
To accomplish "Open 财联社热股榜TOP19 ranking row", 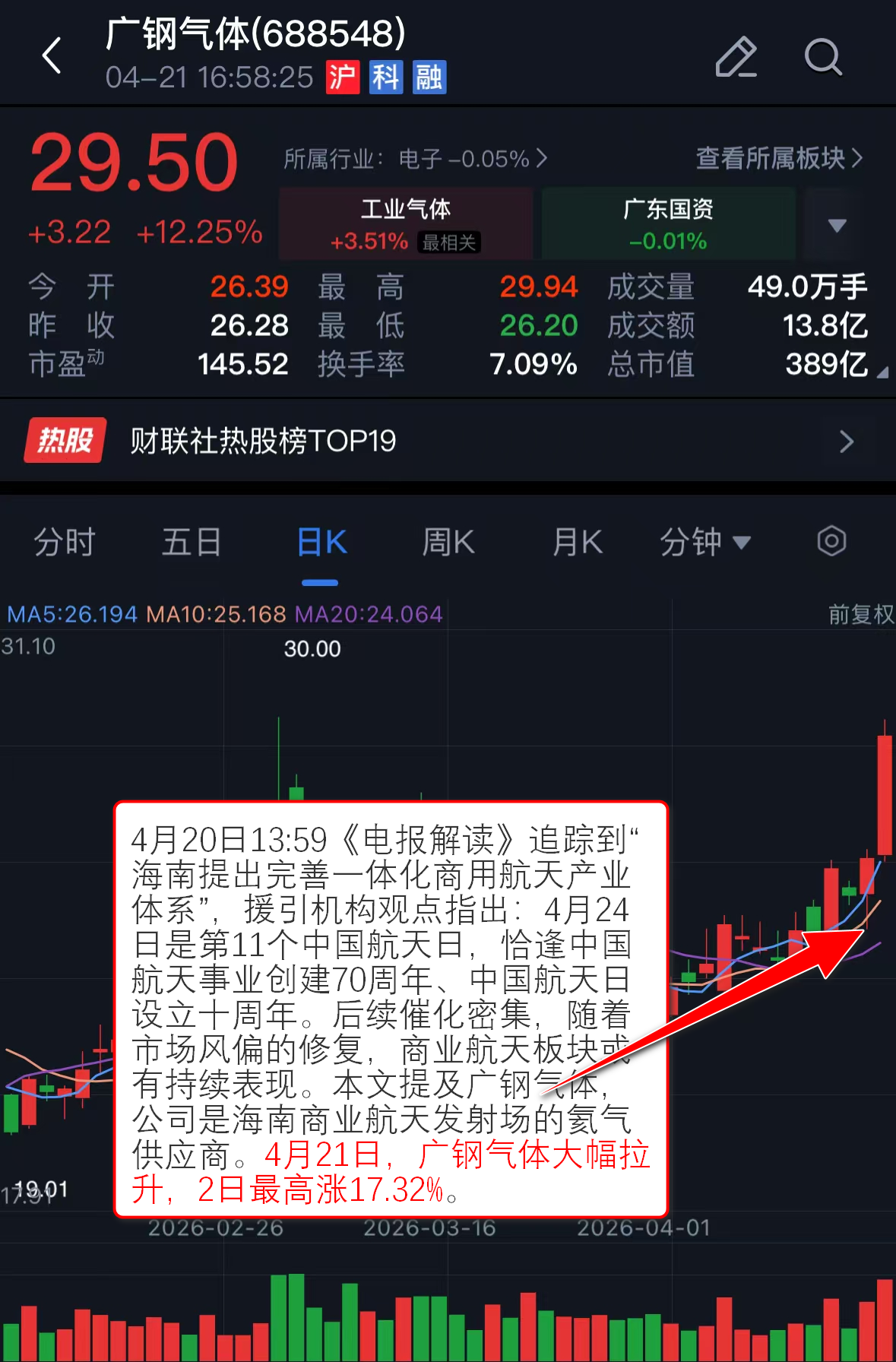I will 448,441.
